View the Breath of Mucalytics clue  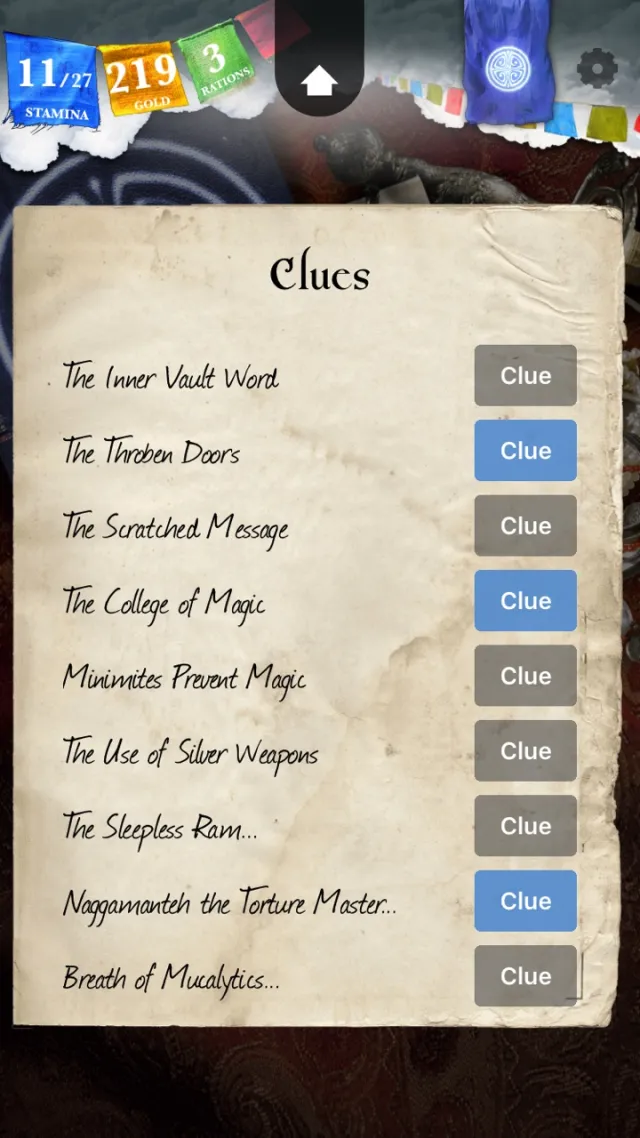pos(525,976)
